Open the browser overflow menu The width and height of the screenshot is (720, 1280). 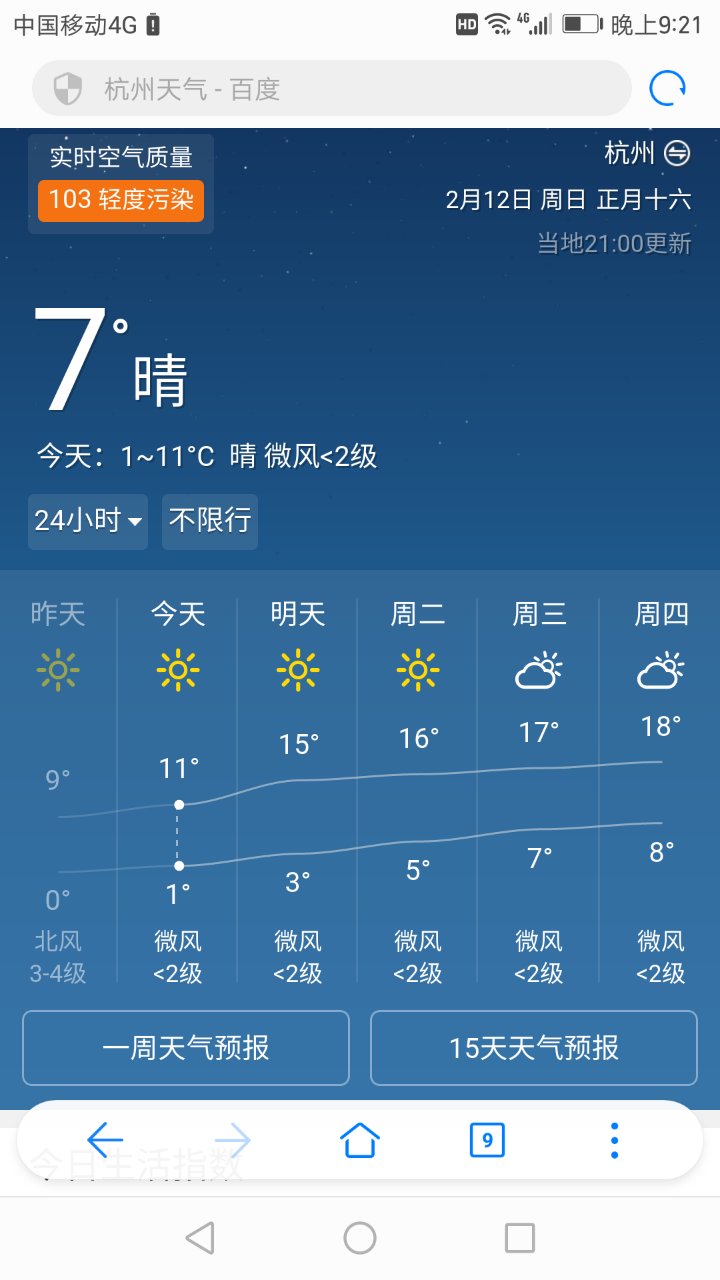pos(614,1140)
